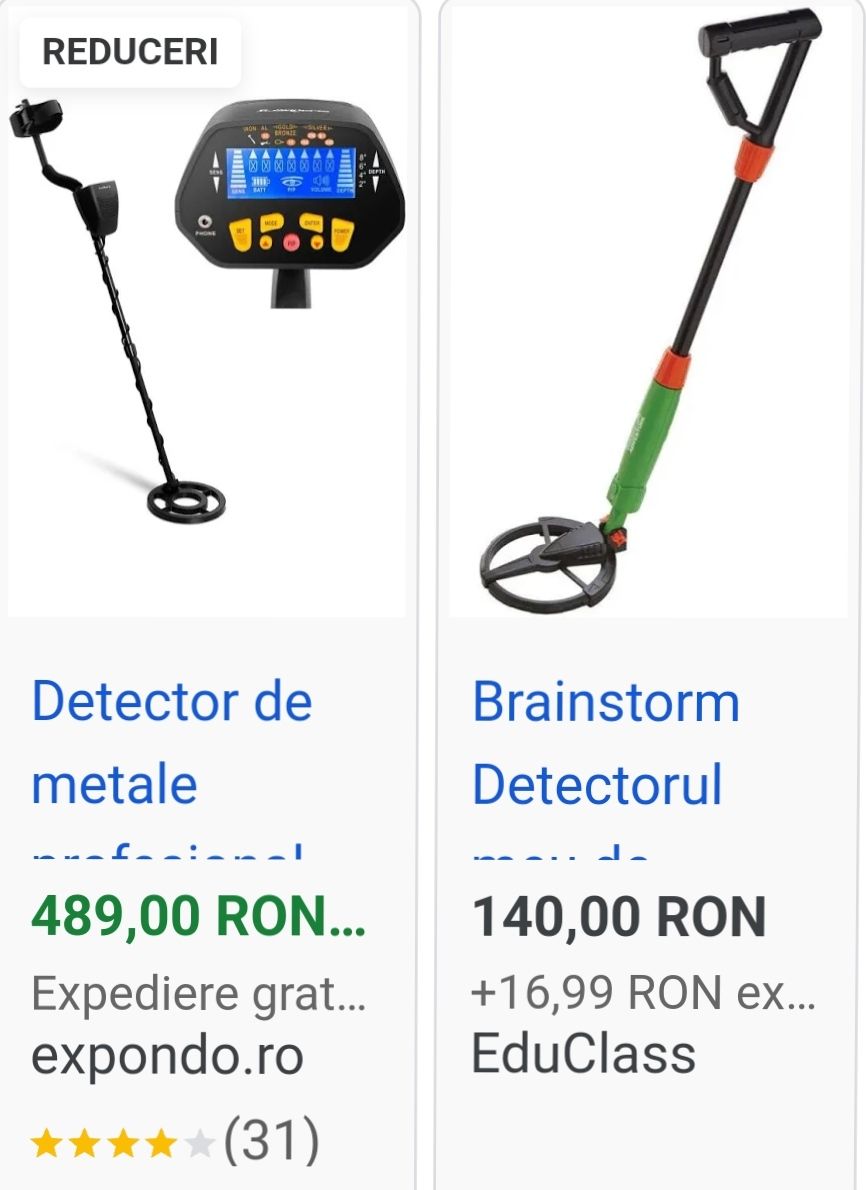Open the Brainstorm detector card from EduClass
866x1190 pixels.
coord(648,330)
